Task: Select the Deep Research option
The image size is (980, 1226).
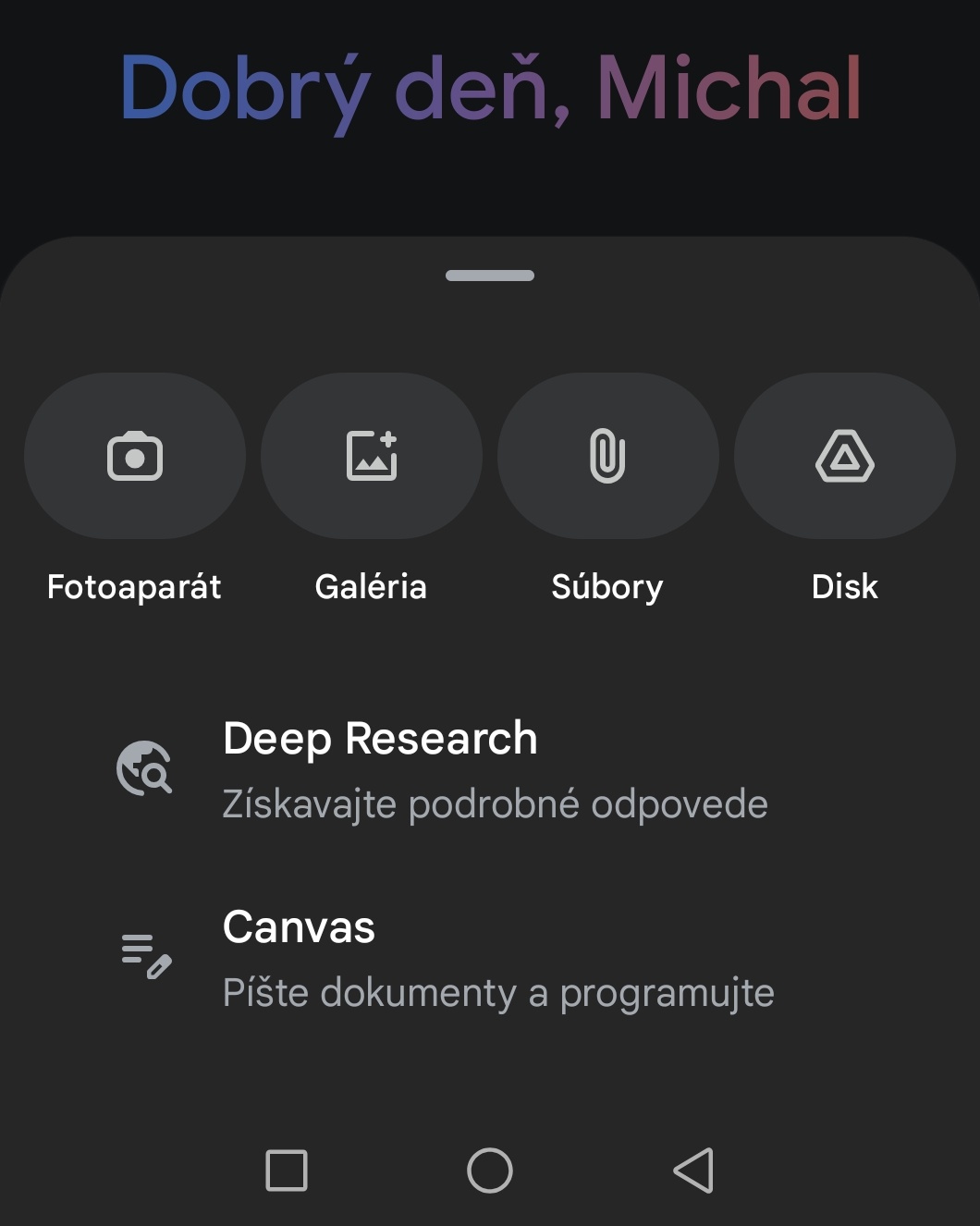Action: tap(444, 769)
